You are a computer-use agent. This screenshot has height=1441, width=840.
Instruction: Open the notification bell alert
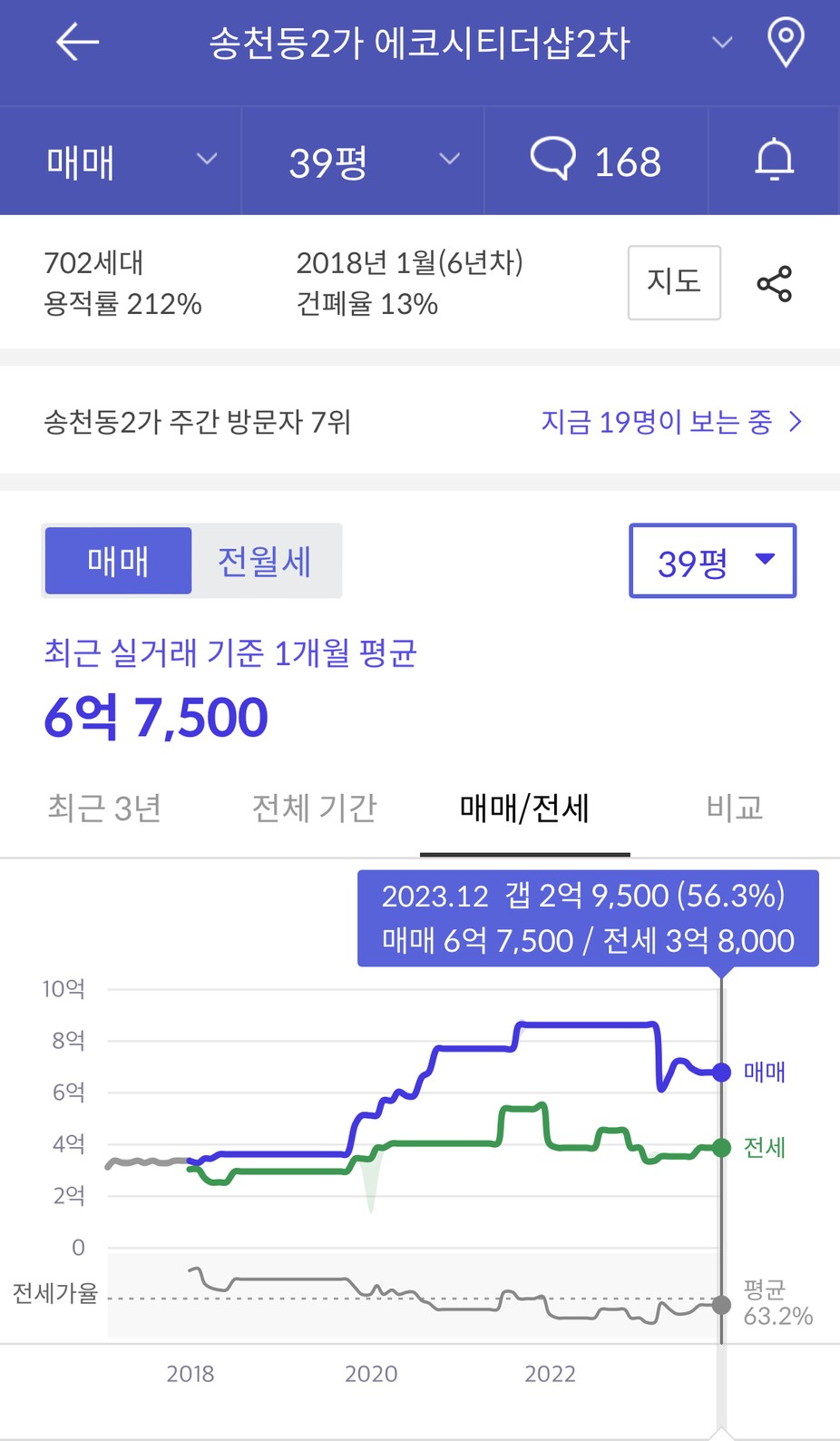point(775,161)
